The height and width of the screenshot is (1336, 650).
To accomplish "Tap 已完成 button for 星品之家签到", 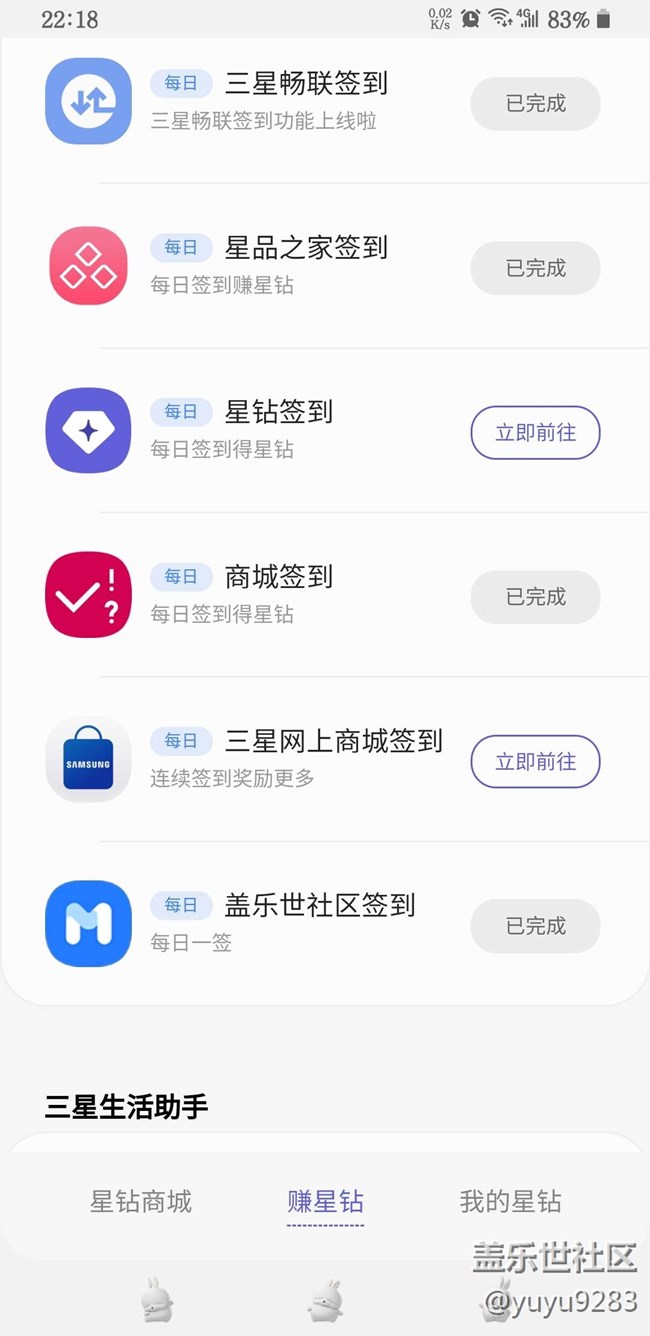I will click(535, 268).
